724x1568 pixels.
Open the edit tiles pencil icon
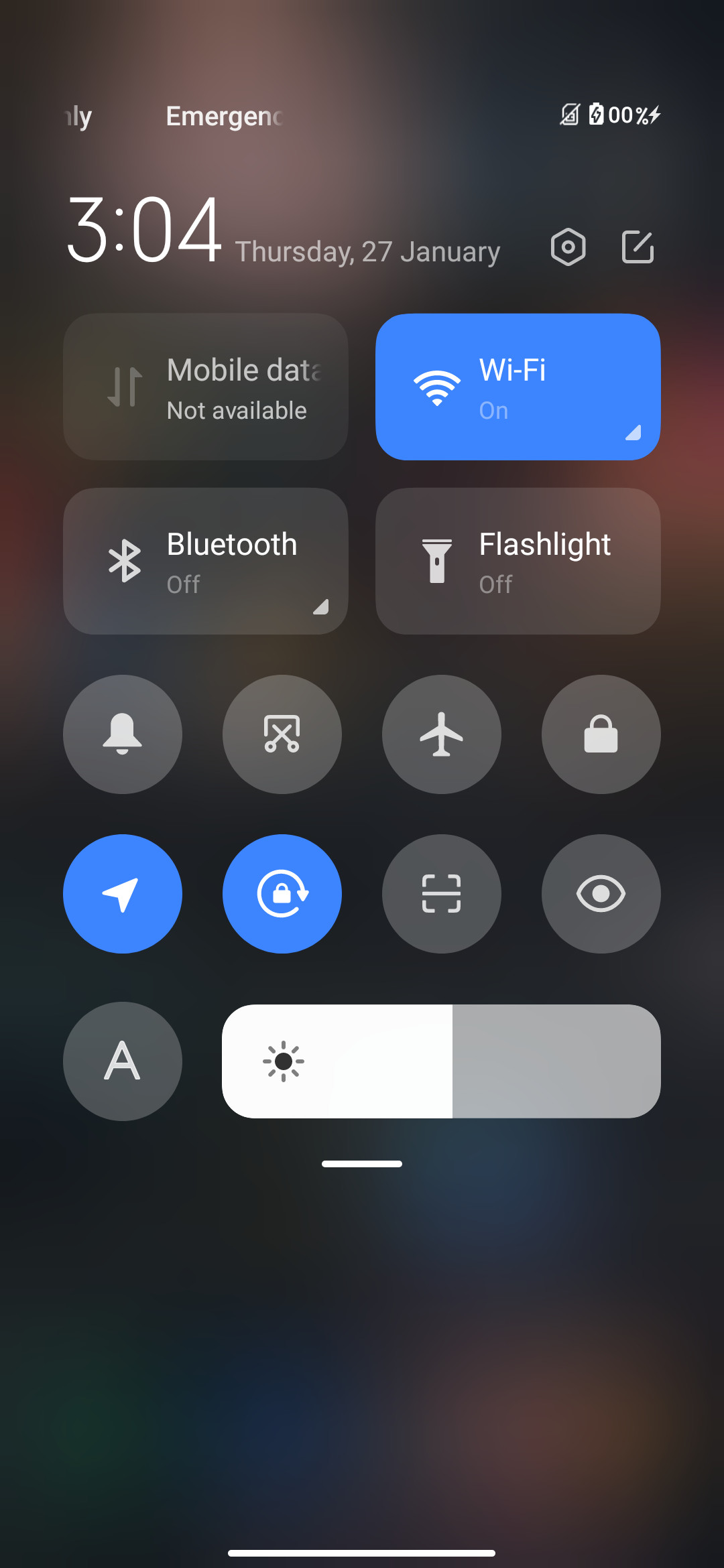[x=638, y=247]
